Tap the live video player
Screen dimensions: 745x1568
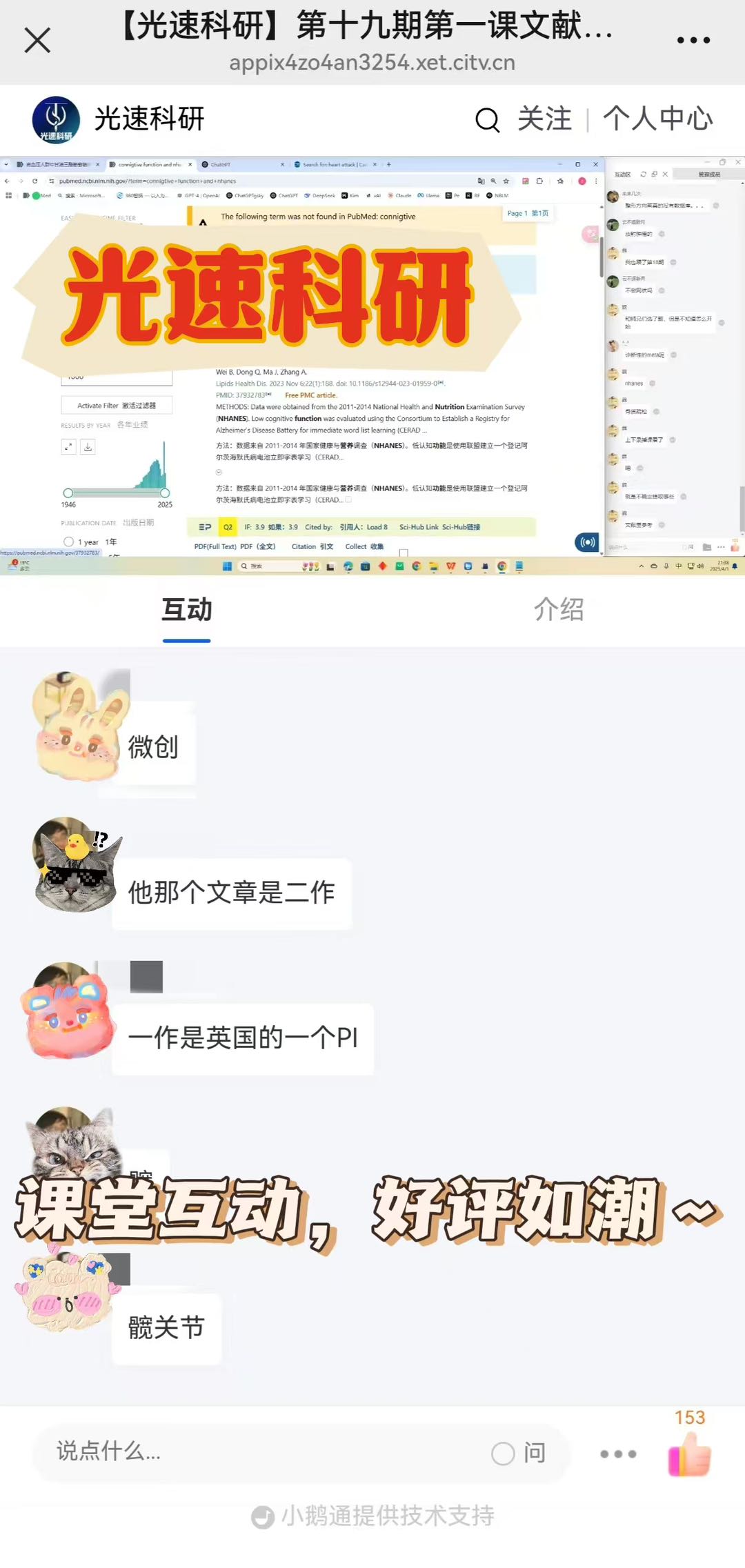point(372,366)
